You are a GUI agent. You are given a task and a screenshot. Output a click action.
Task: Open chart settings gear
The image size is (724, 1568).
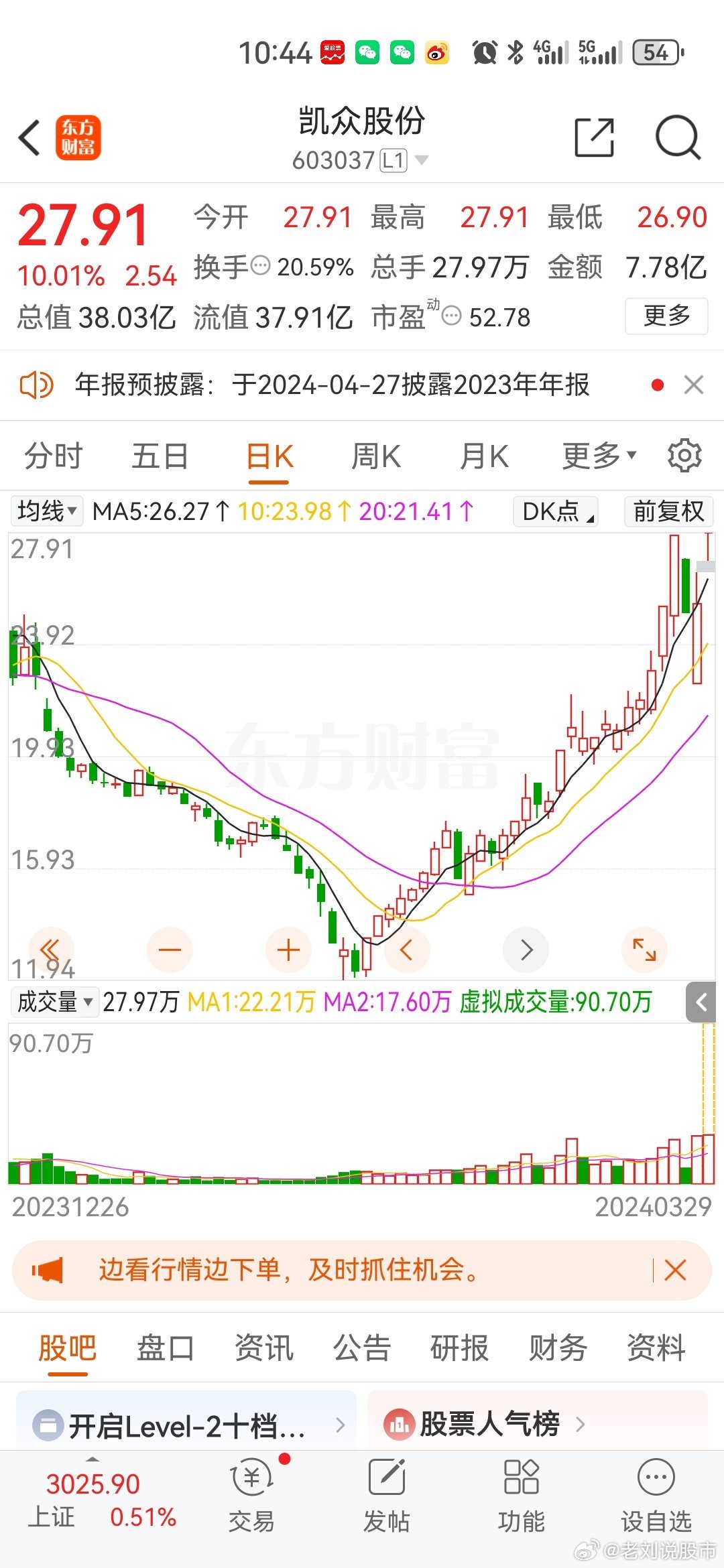[x=684, y=456]
